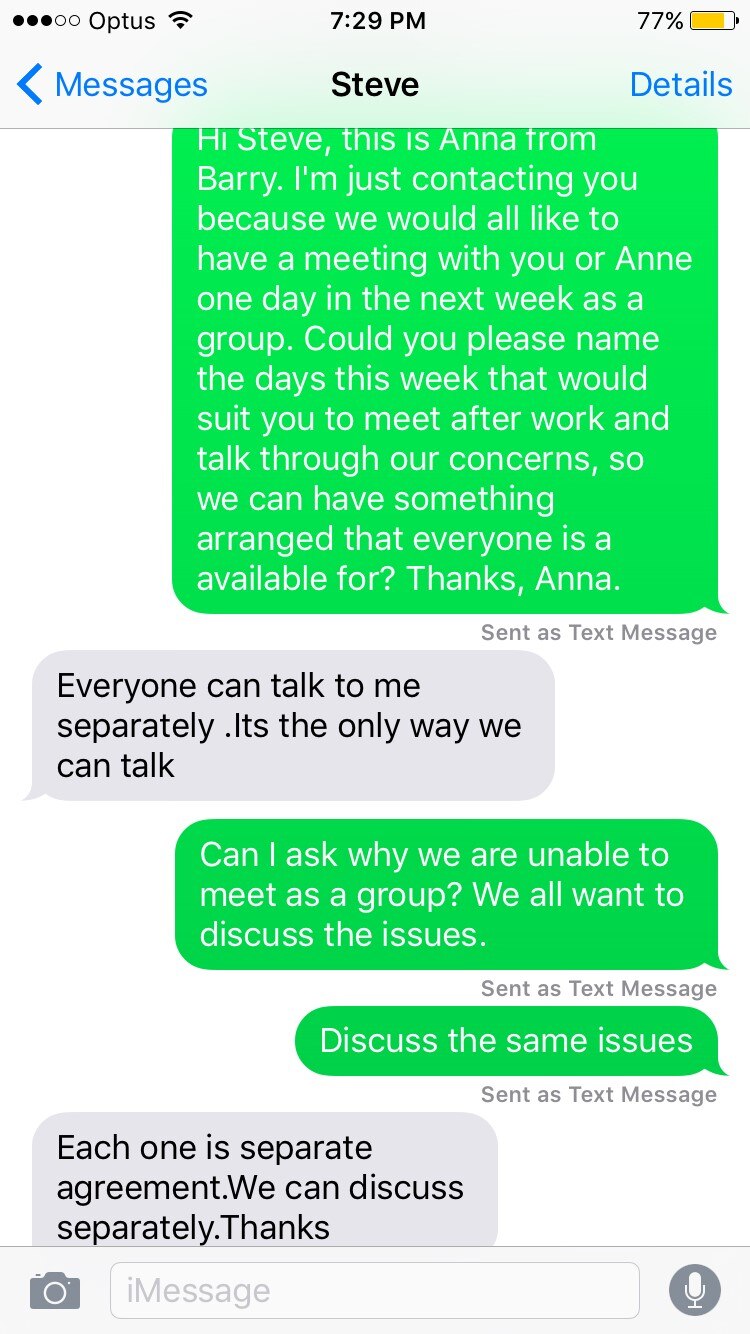Tap the message starting with Hi Steve

click(450, 370)
